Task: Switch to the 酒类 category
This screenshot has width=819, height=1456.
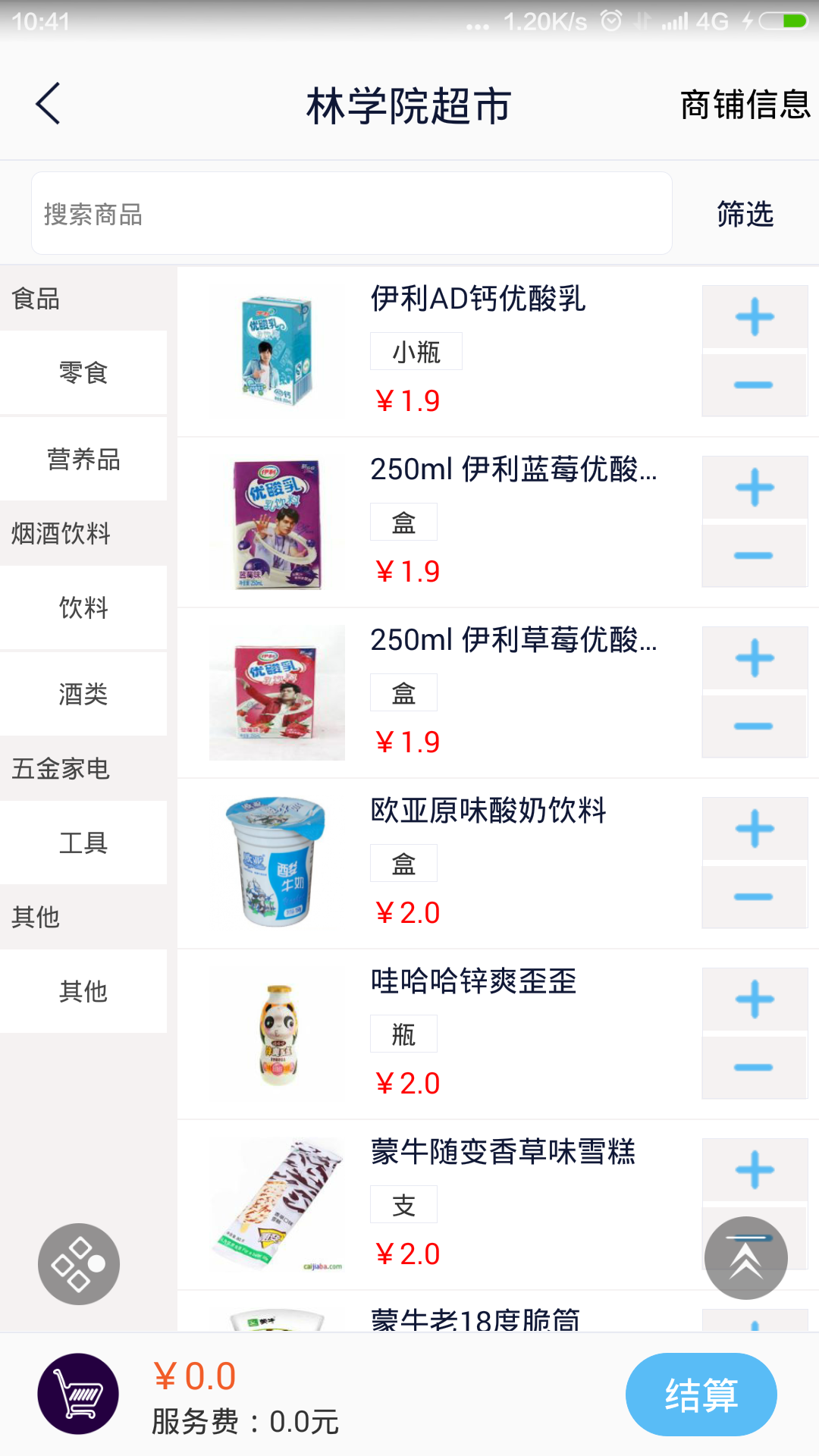Action: (x=83, y=695)
